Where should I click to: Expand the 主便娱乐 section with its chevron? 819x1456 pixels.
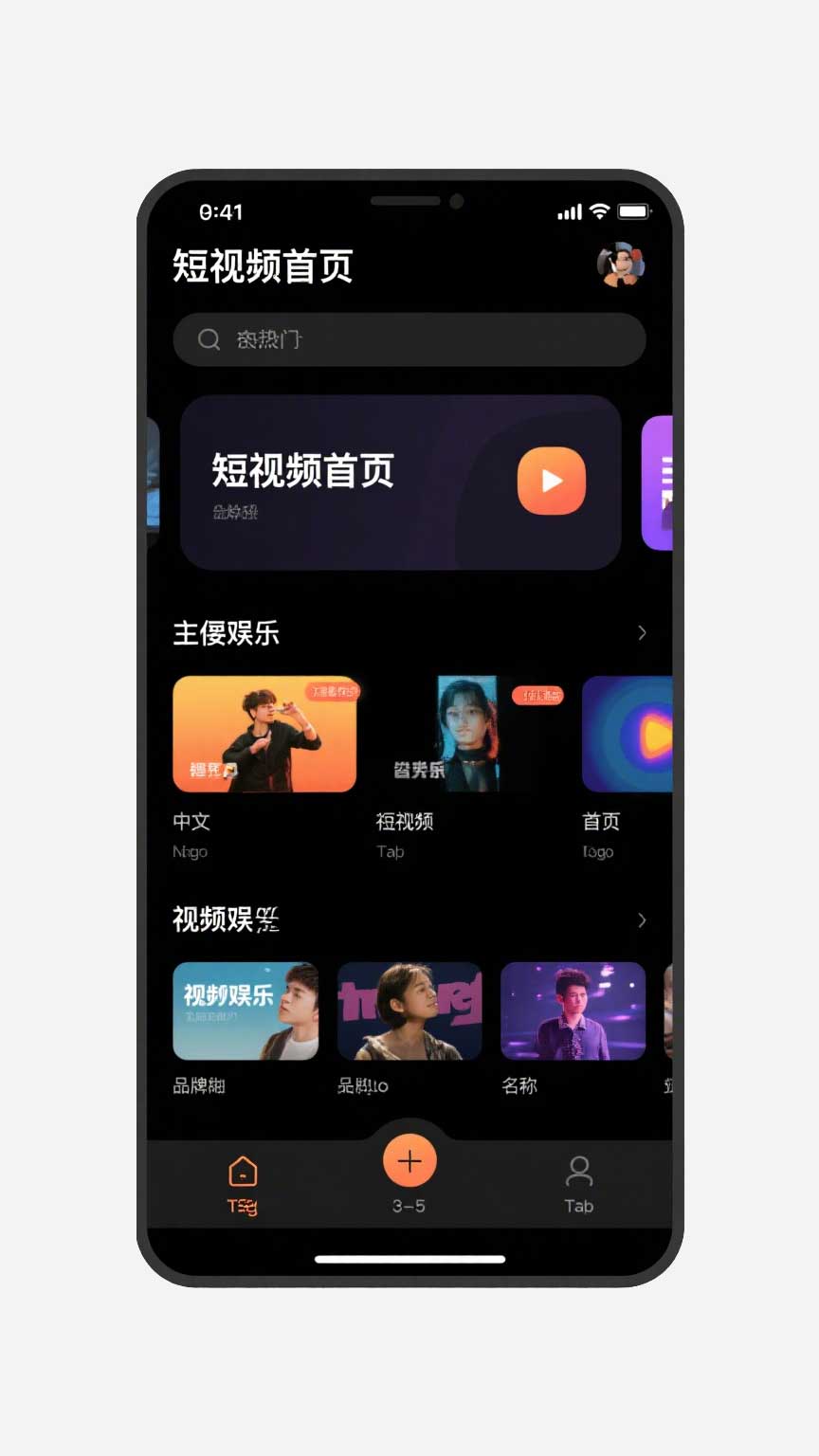[642, 632]
